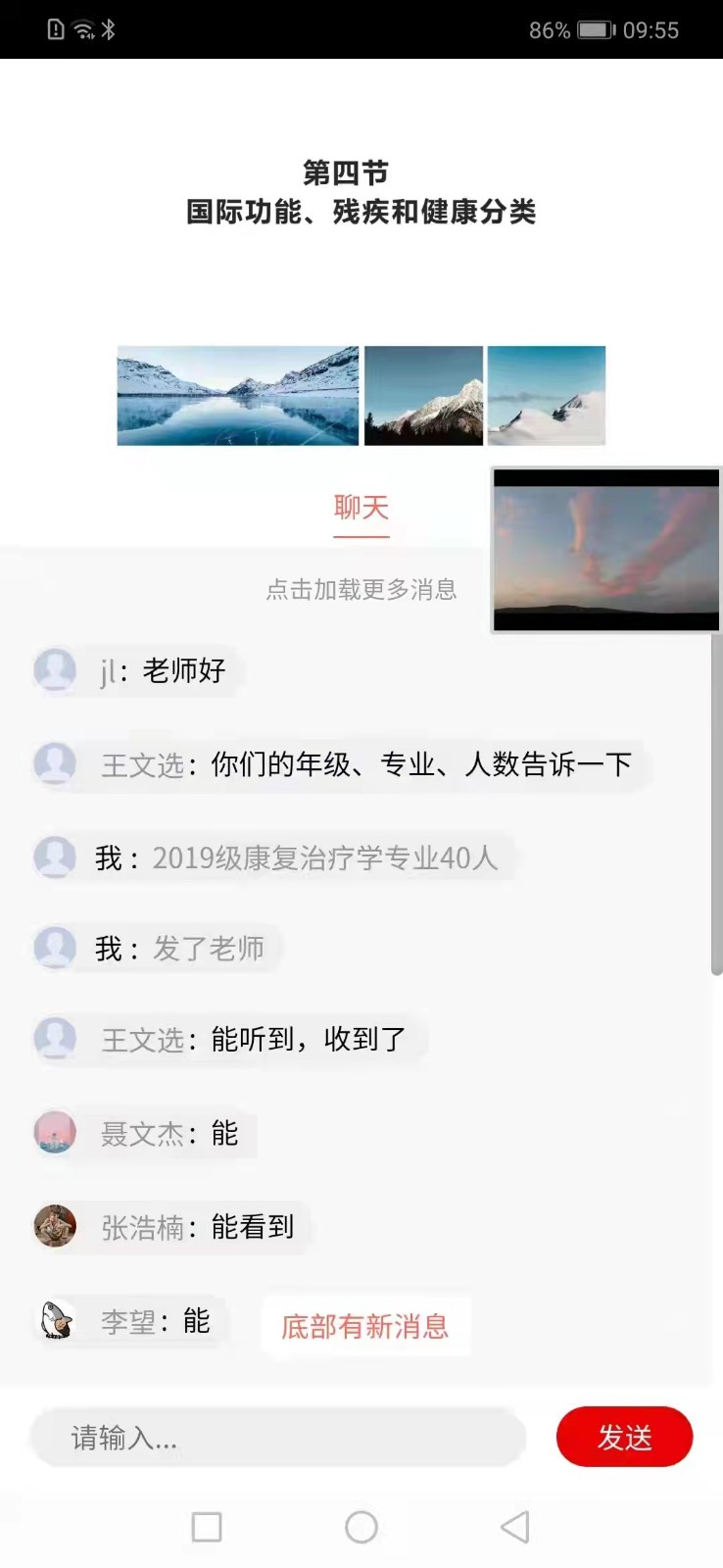Focus the 请输入 message field

click(278, 1438)
